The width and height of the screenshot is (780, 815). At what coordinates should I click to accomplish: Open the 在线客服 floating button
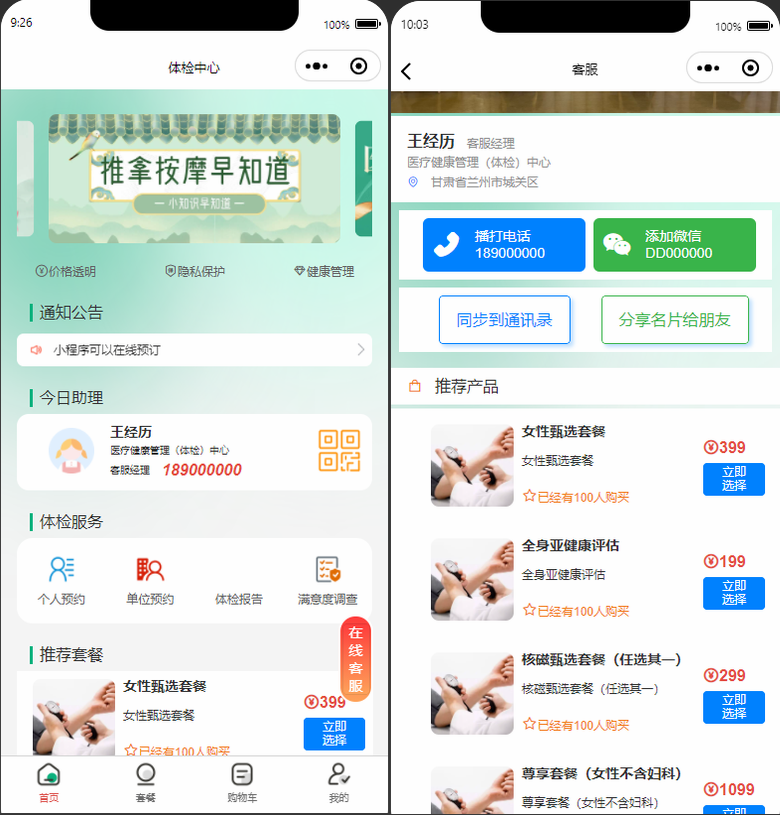point(355,659)
